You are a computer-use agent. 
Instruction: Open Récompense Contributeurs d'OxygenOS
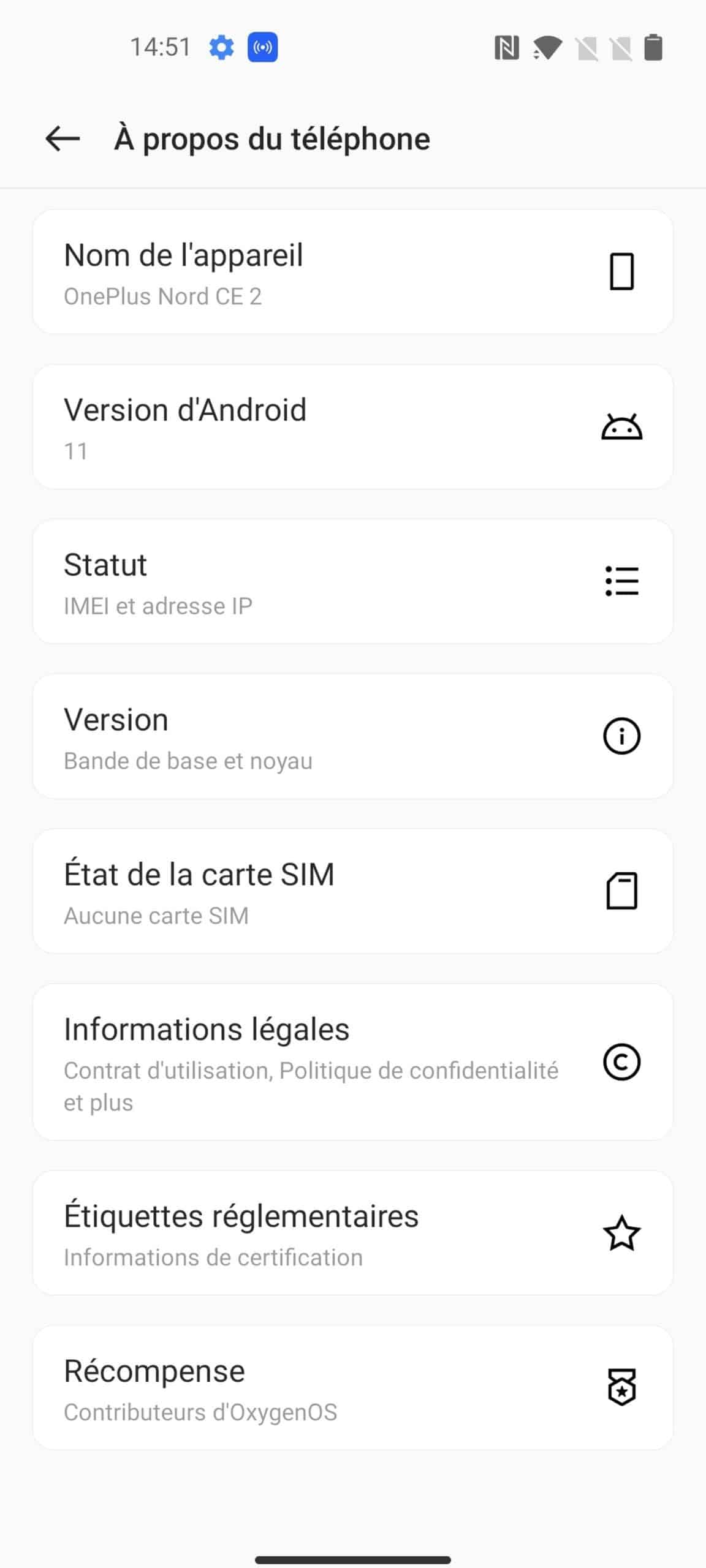tap(352, 1388)
